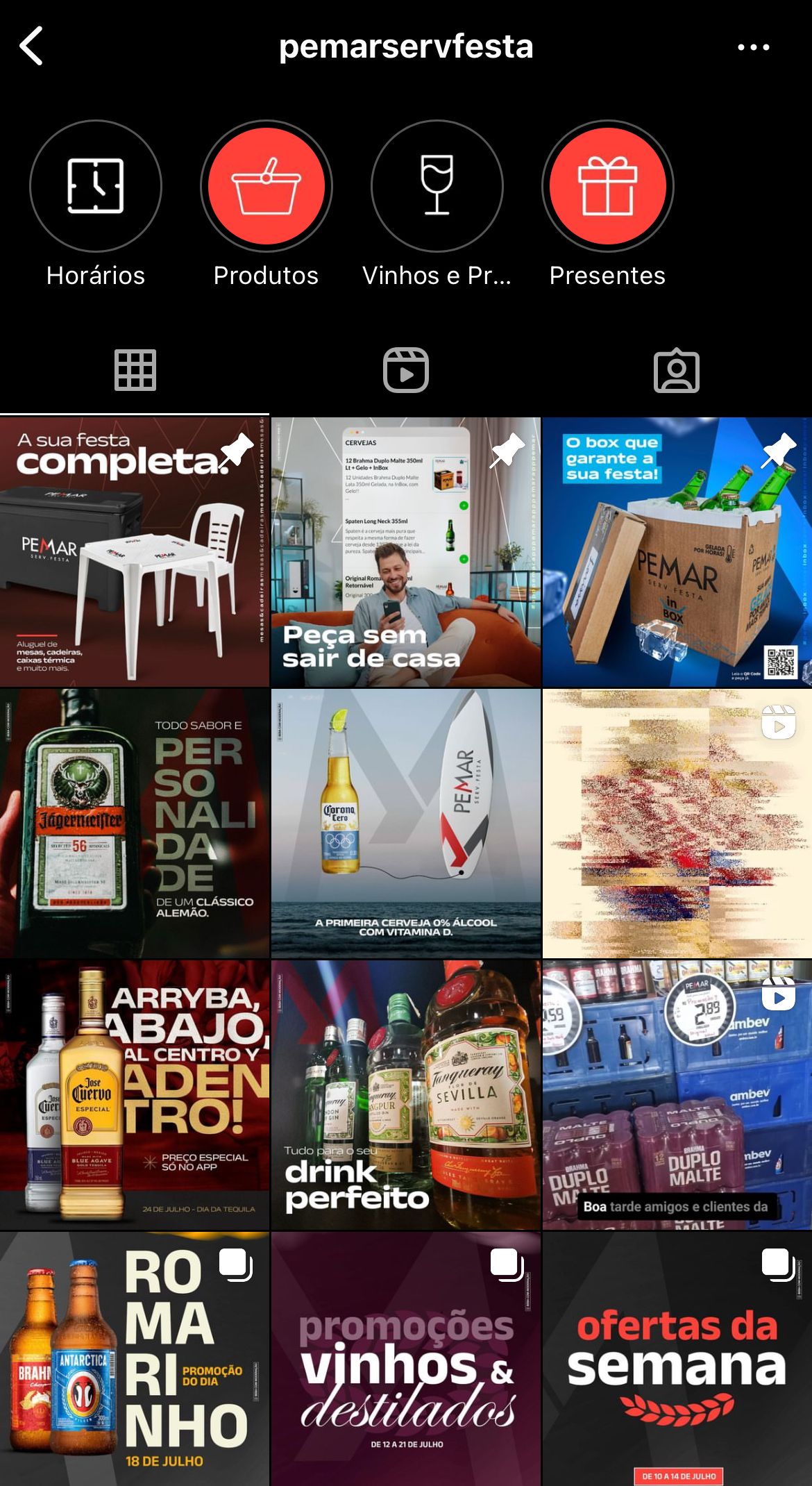The width and height of the screenshot is (812, 1486).
Task: Play the Duplo Malte reel
Action: [x=677, y=1095]
